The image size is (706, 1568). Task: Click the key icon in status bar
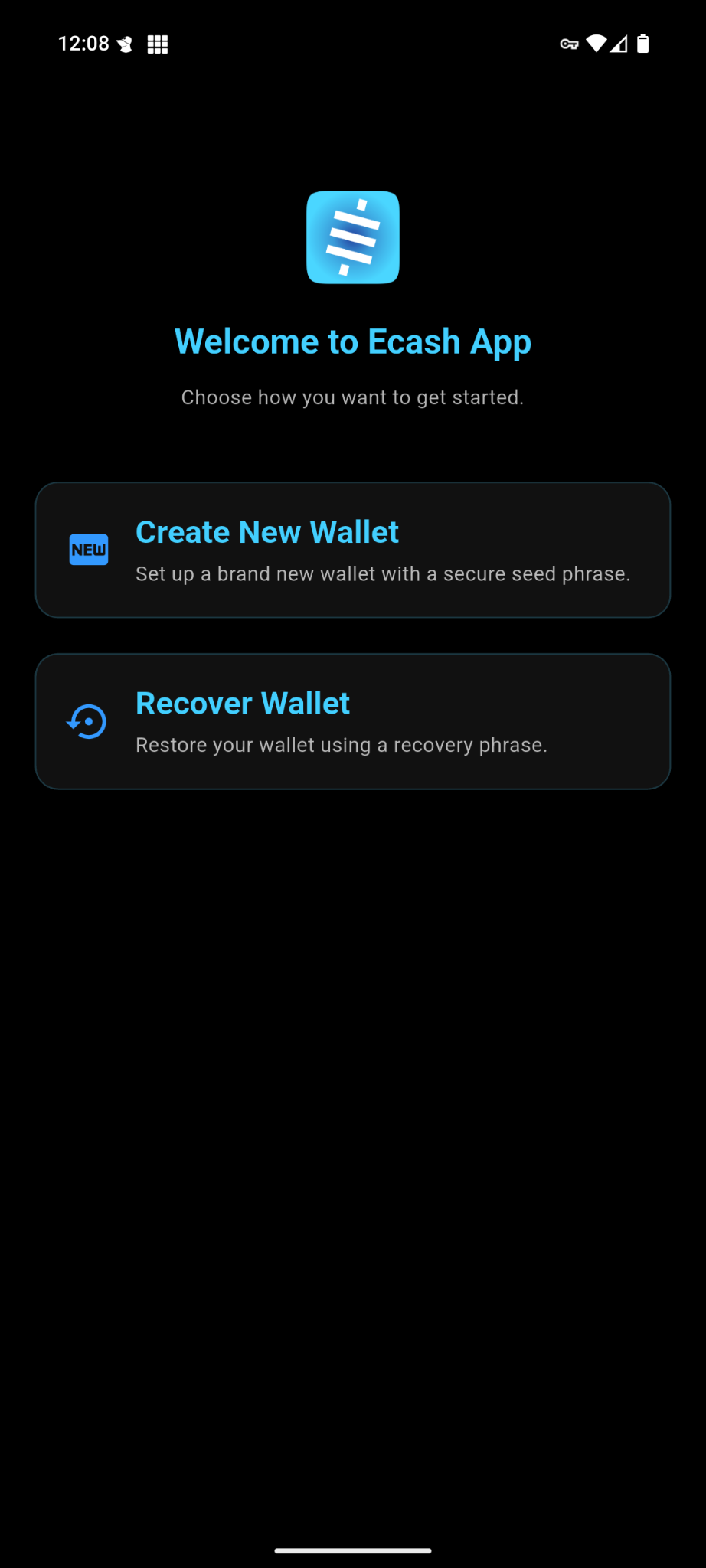pos(569,44)
